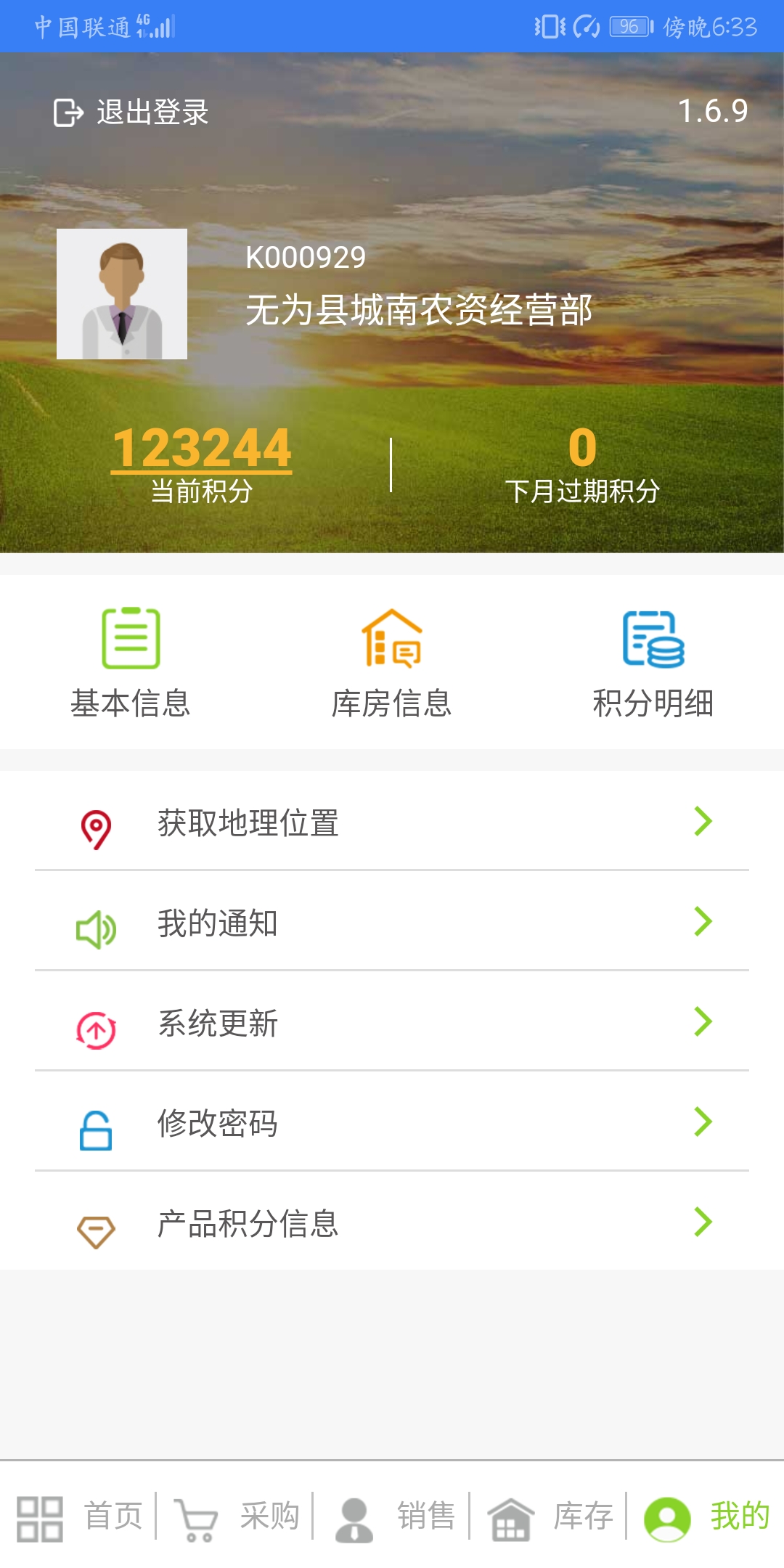Screen dimensions: 784x1568
Task: Tap 退出登录 to log out
Action: (x=129, y=113)
